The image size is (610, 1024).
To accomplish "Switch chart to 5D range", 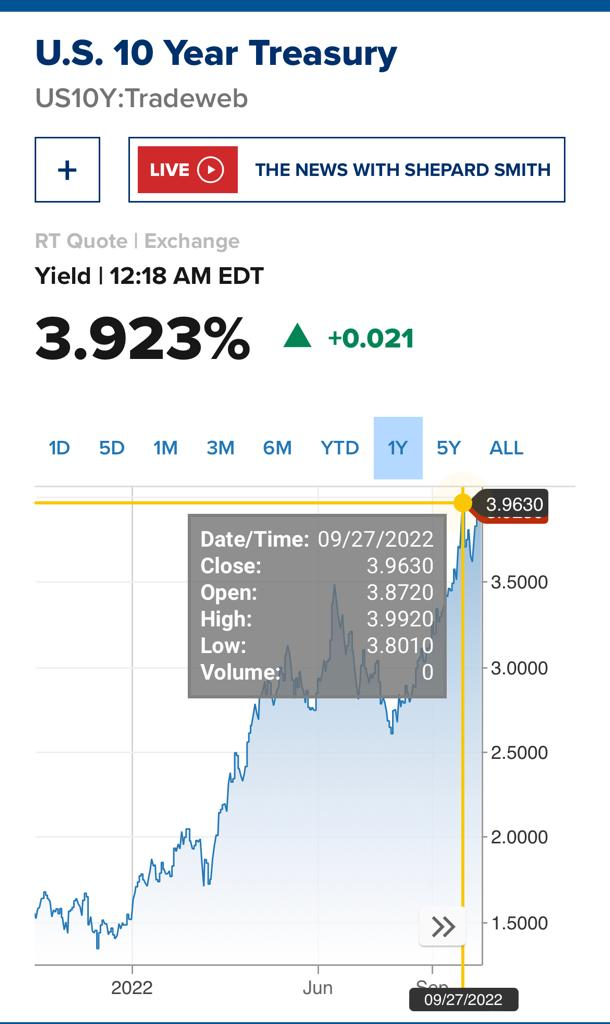I will (x=112, y=448).
